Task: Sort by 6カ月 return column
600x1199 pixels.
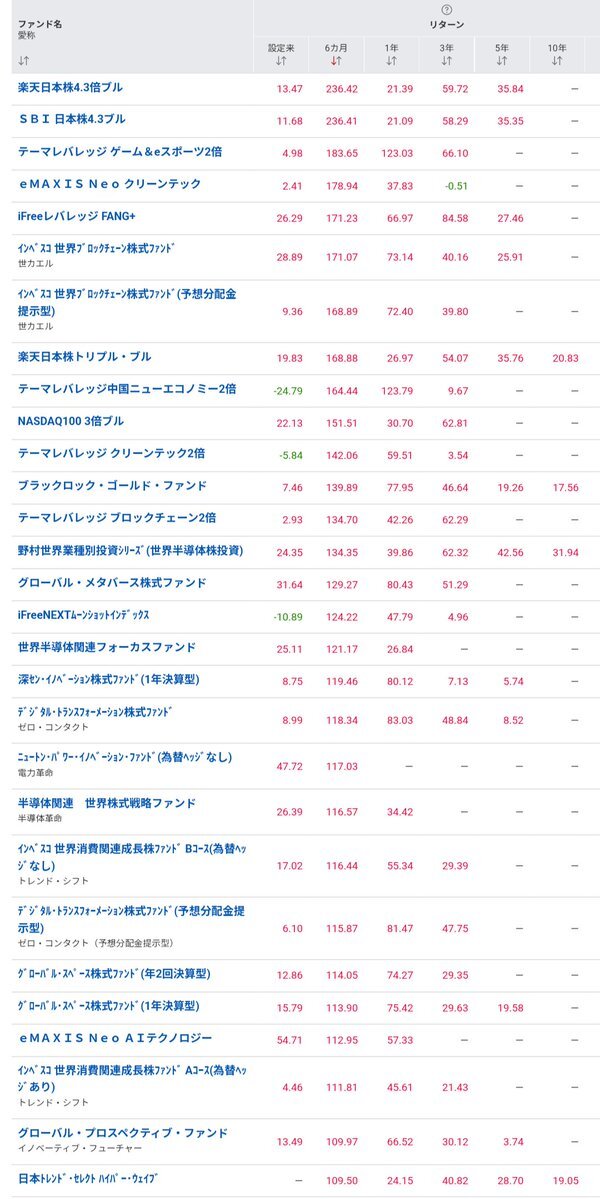Action: click(x=336, y=61)
